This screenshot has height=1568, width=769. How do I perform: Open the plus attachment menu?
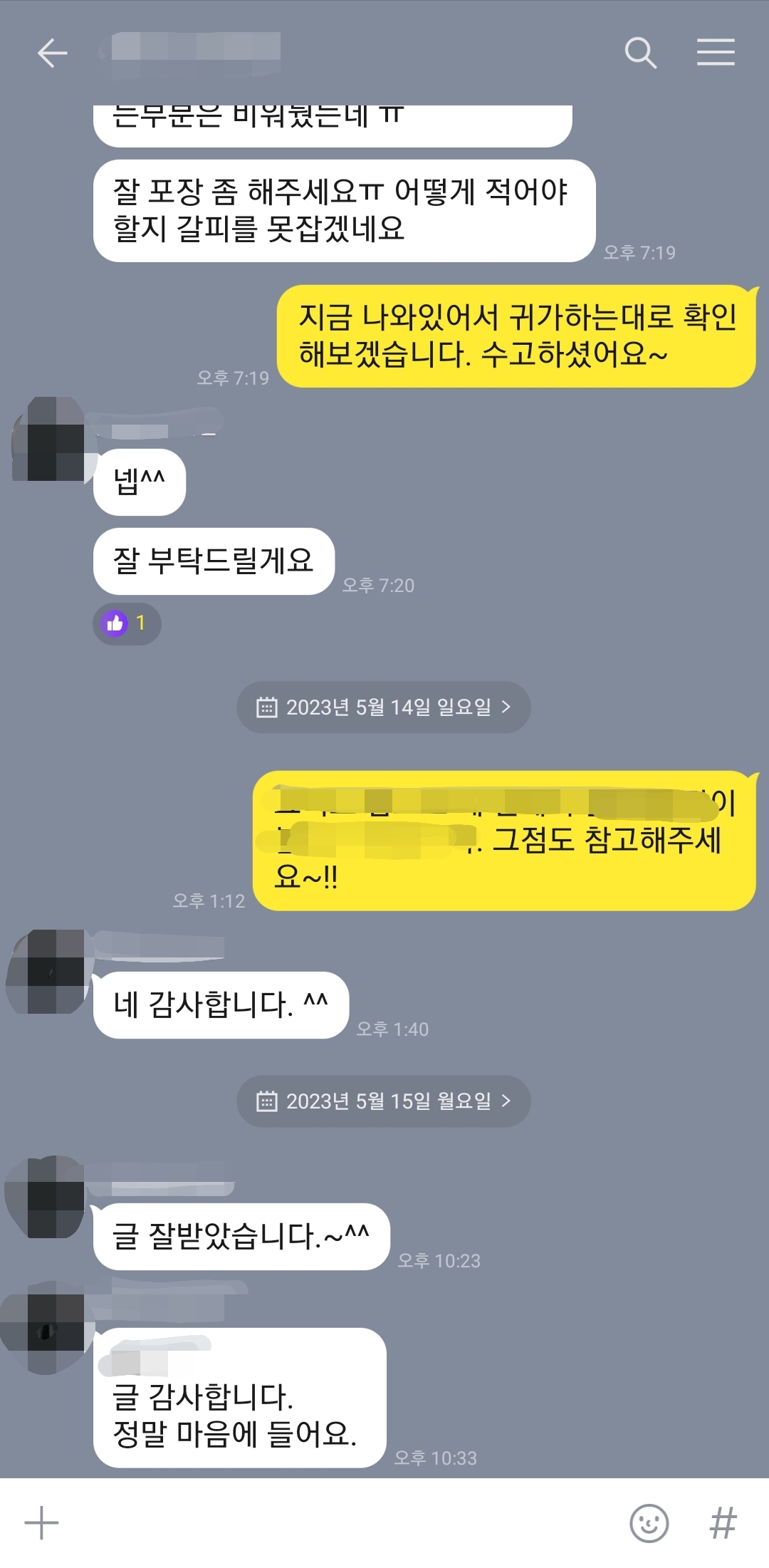tap(41, 1523)
